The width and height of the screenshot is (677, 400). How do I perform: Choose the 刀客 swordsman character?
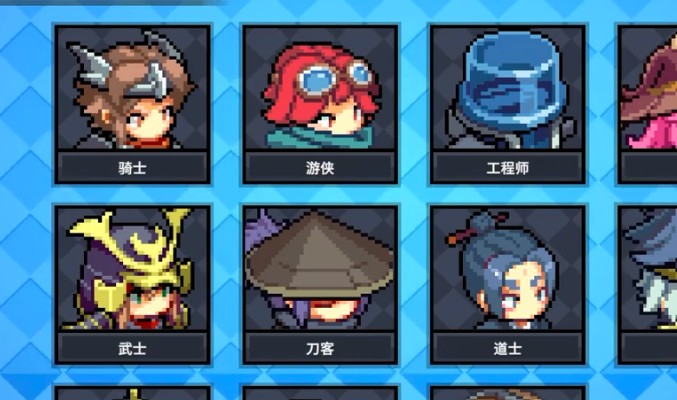(x=320, y=284)
